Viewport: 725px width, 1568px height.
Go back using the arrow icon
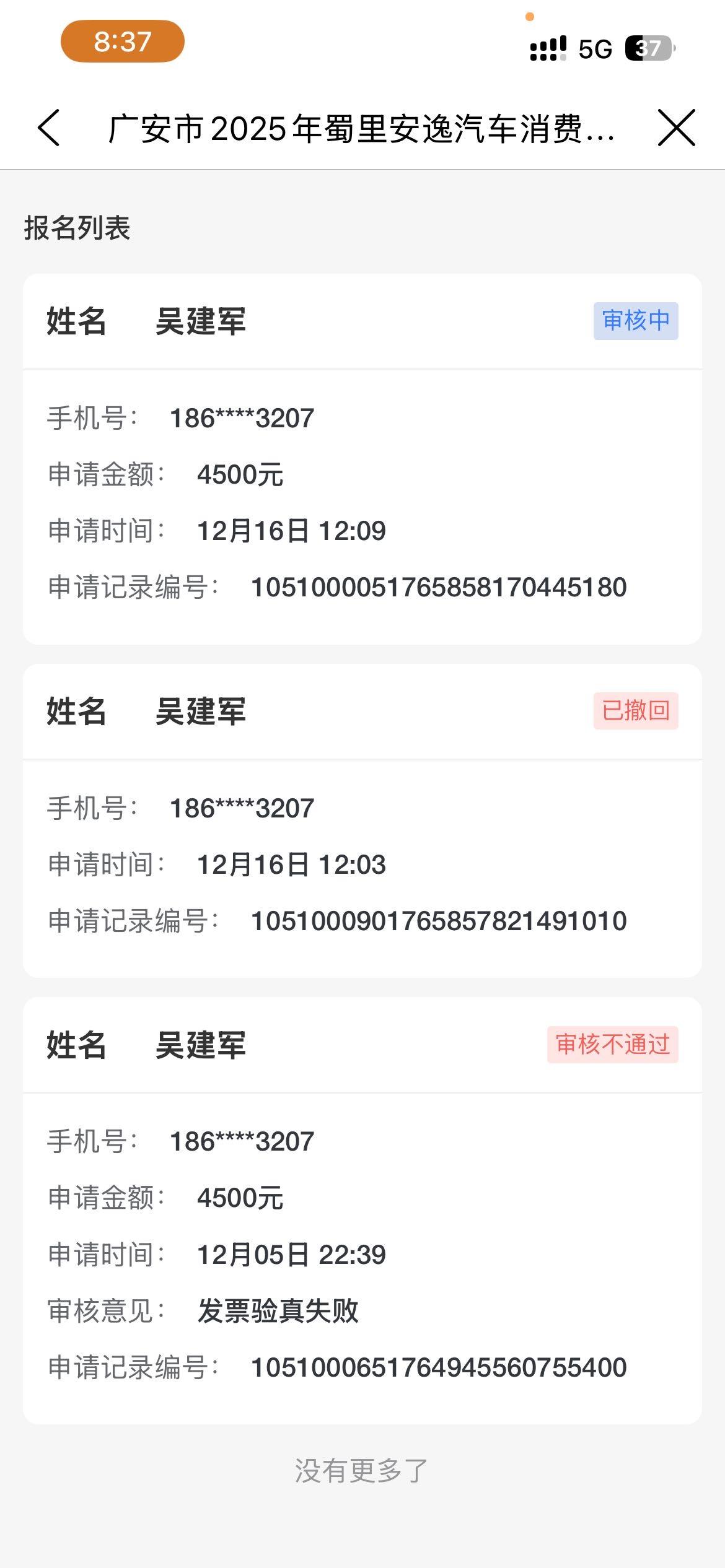tap(49, 128)
